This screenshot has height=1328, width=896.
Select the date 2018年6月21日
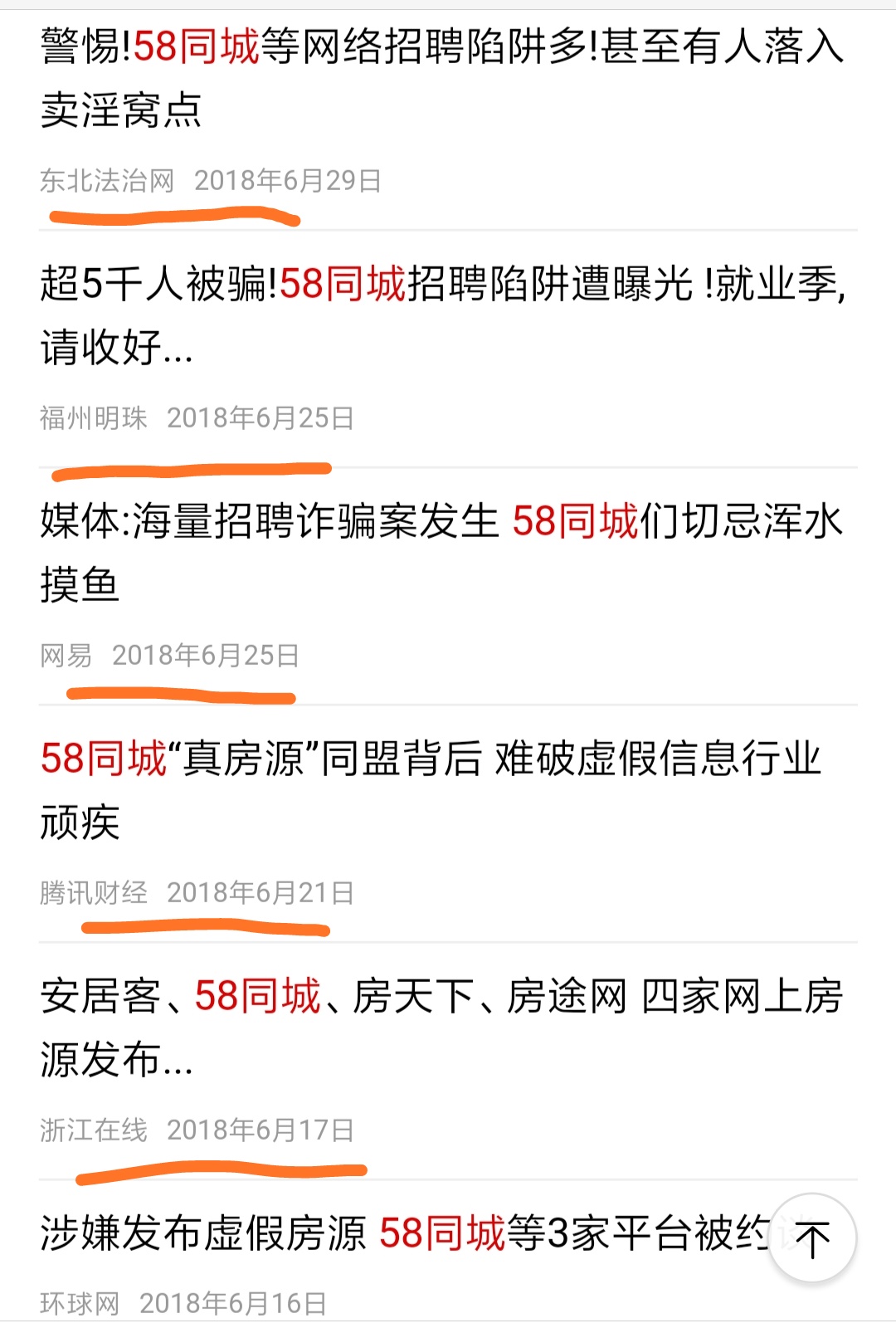pos(260,894)
